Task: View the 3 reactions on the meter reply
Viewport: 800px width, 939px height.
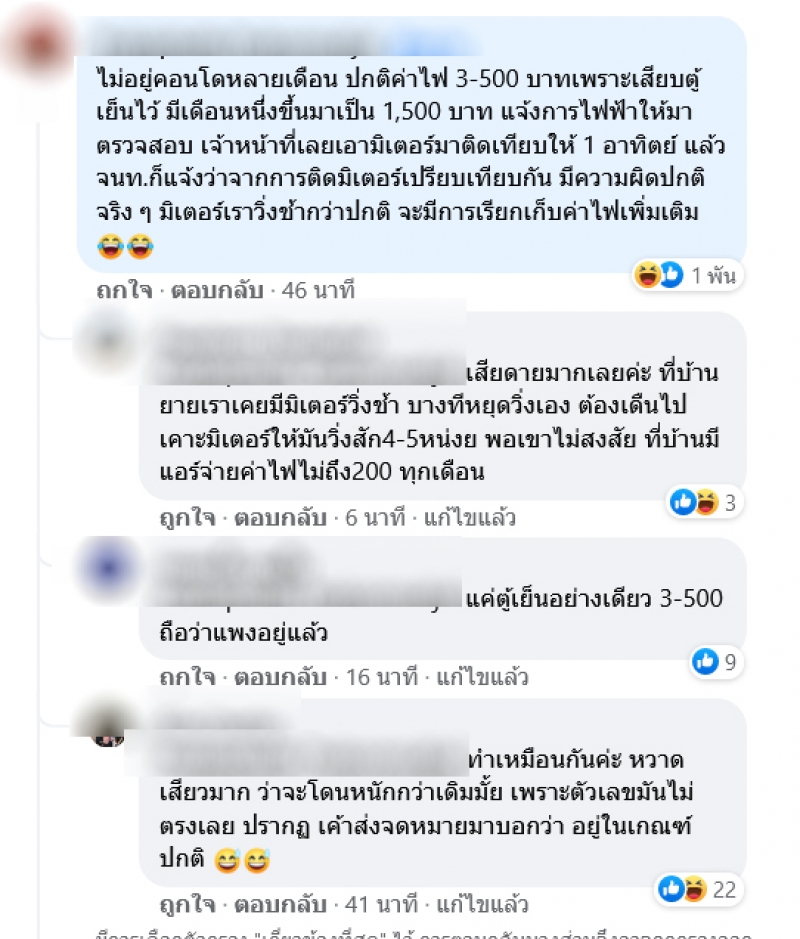Action: point(706,502)
